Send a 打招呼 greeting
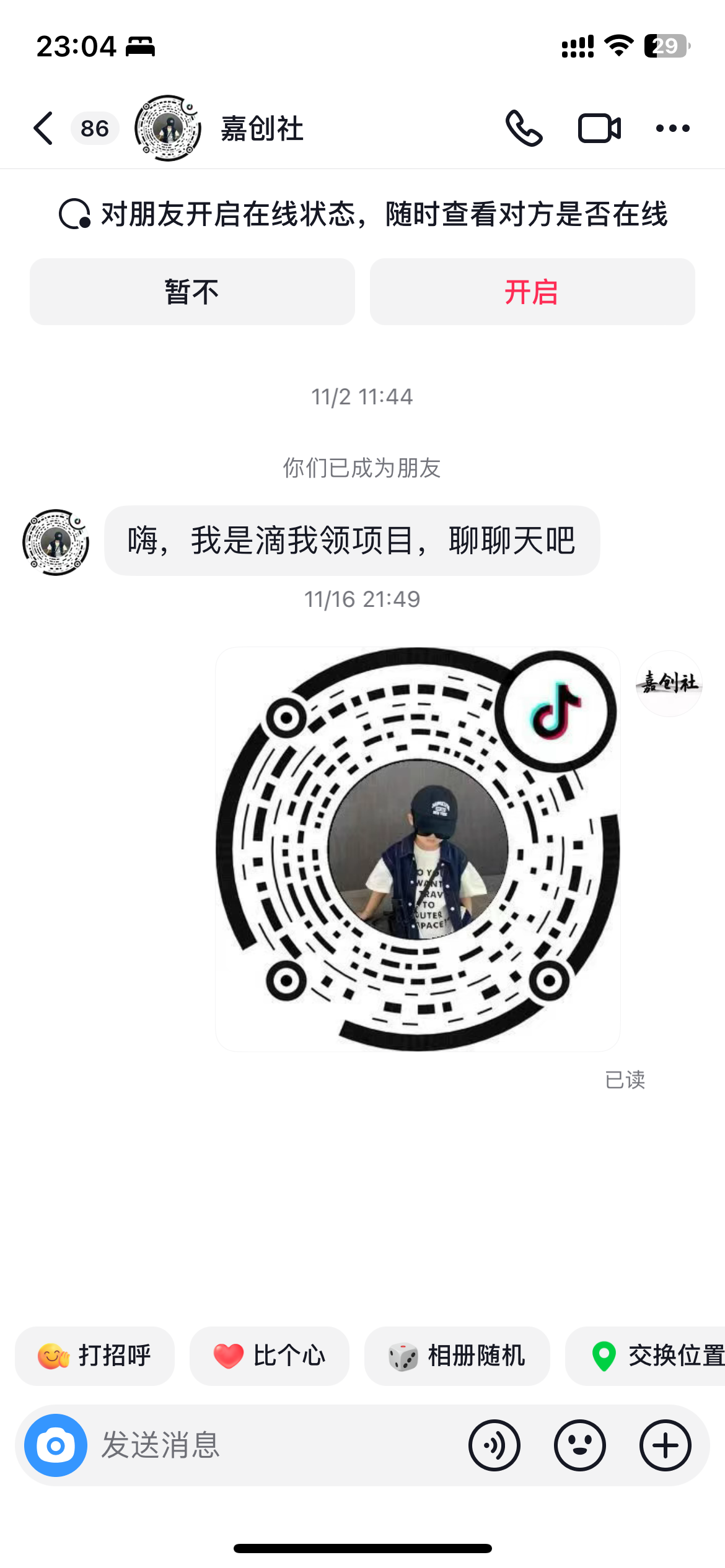This screenshot has width=725, height=1568. [x=95, y=1356]
